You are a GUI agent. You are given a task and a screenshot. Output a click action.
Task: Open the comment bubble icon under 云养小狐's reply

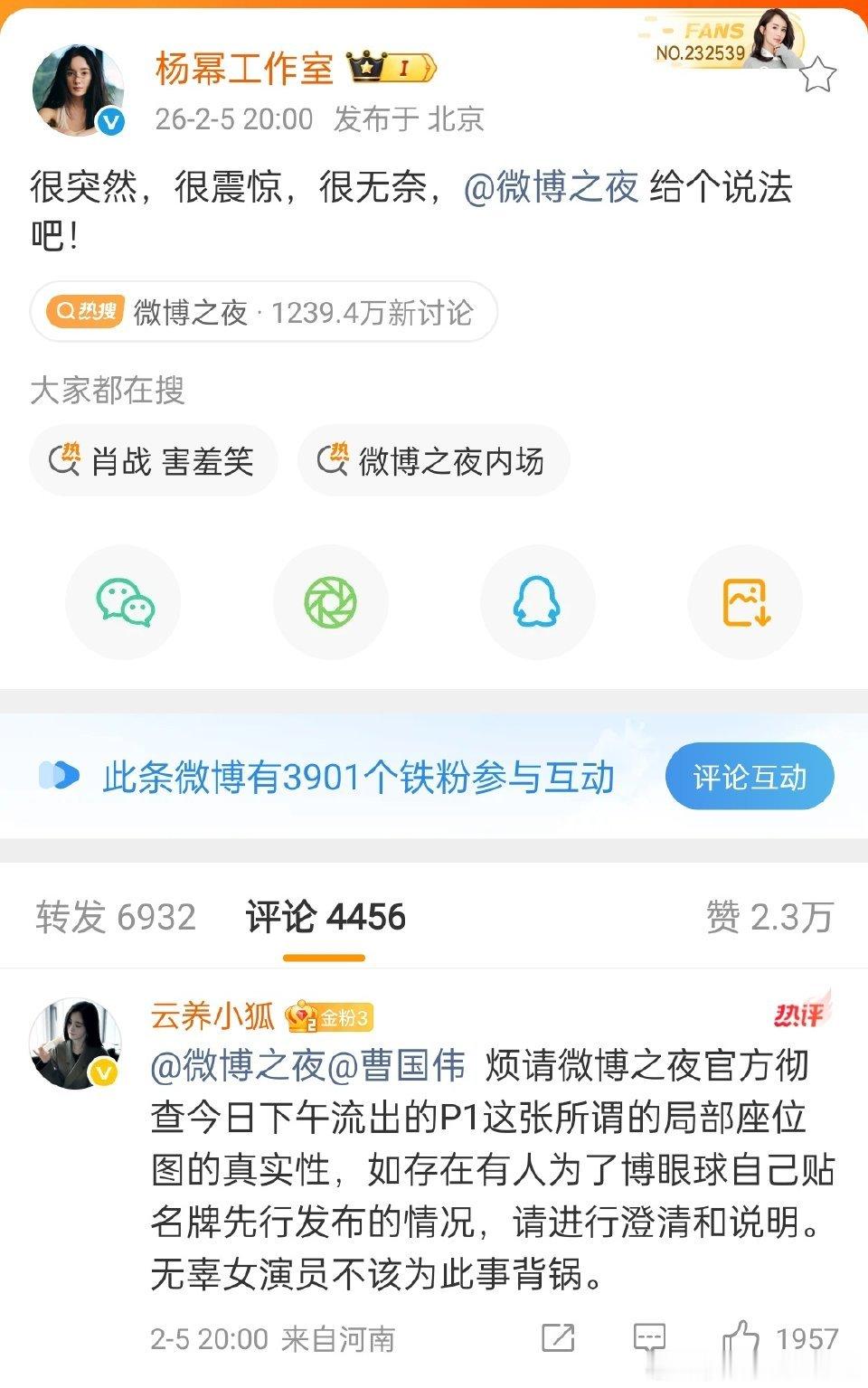click(x=647, y=1338)
